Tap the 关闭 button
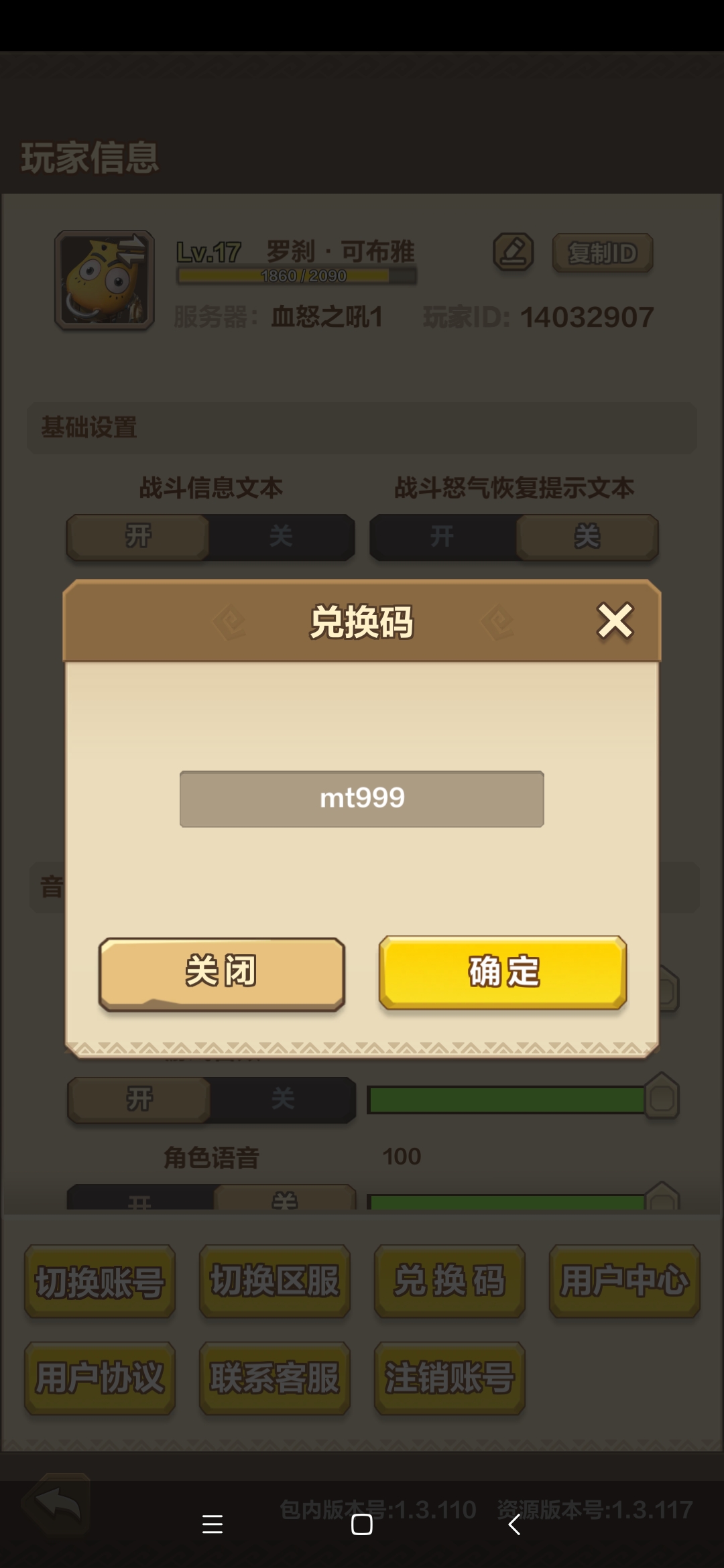Image resolution: width=724 pixels, height=1568 pixels. point(222,972)
